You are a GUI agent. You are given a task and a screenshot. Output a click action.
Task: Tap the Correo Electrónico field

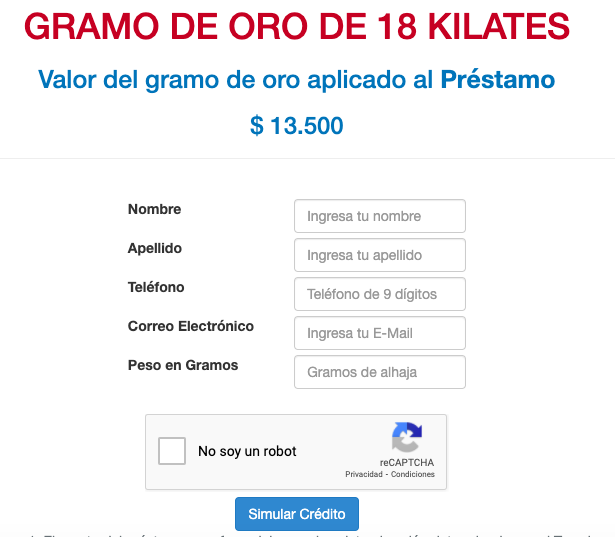click(379, 333)
